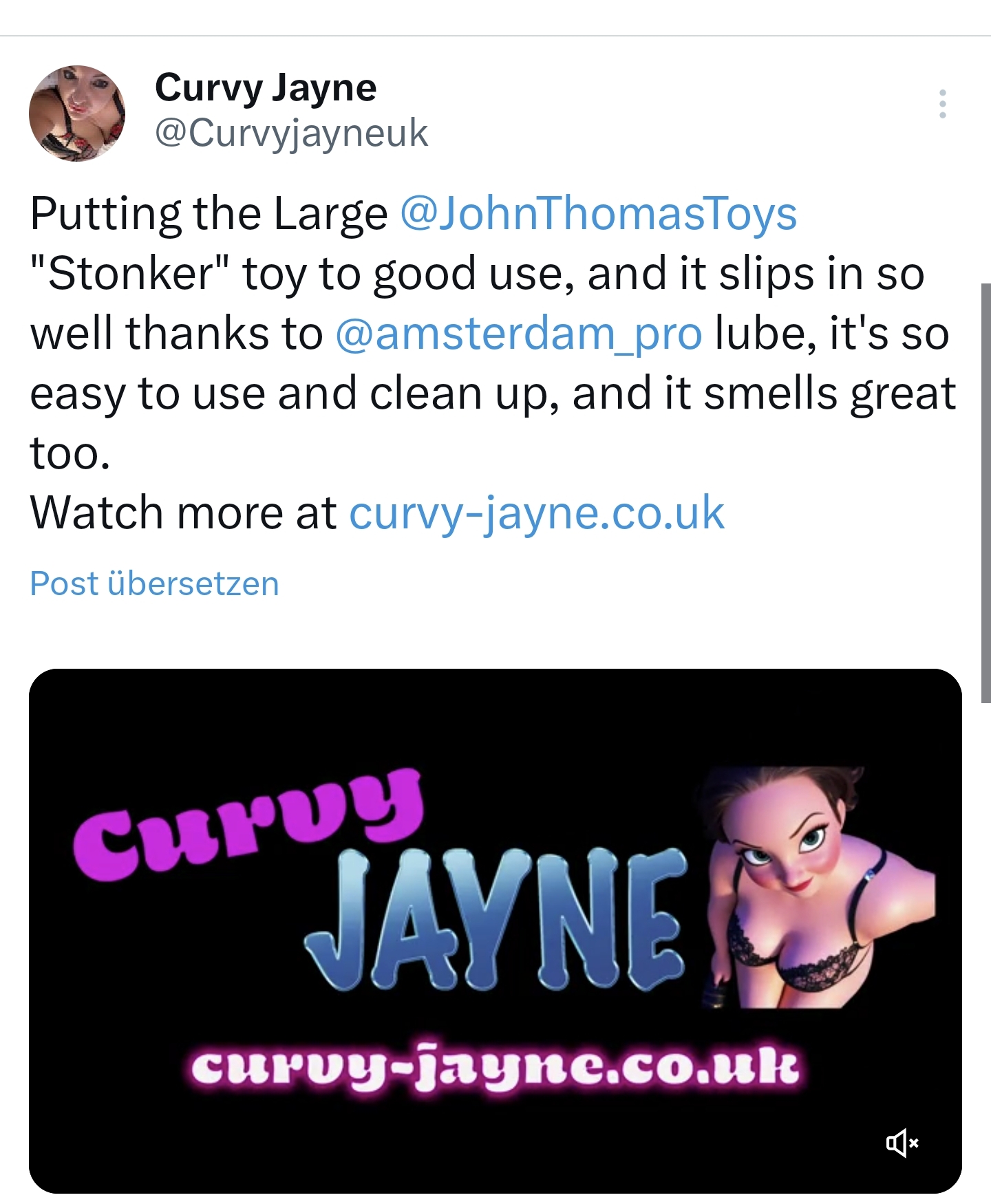The height and width of the screenshot is (1204, 991).
Task: Open Curvy Jayne's profile picture
Action: coord(77,114)
